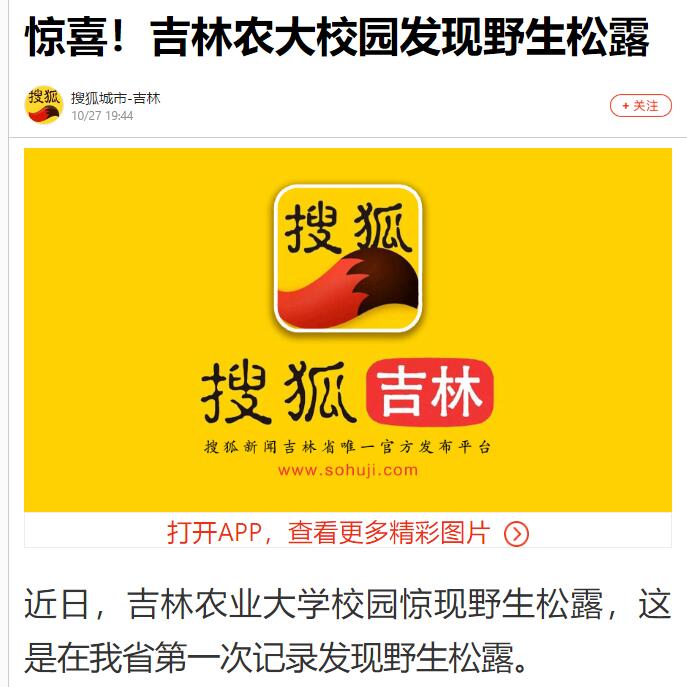Image resolution: width=687 pixels, height=687 pixels.
Task: Open the 搜狐城市-吉林 author avatar
Action: tap(43, 105)
